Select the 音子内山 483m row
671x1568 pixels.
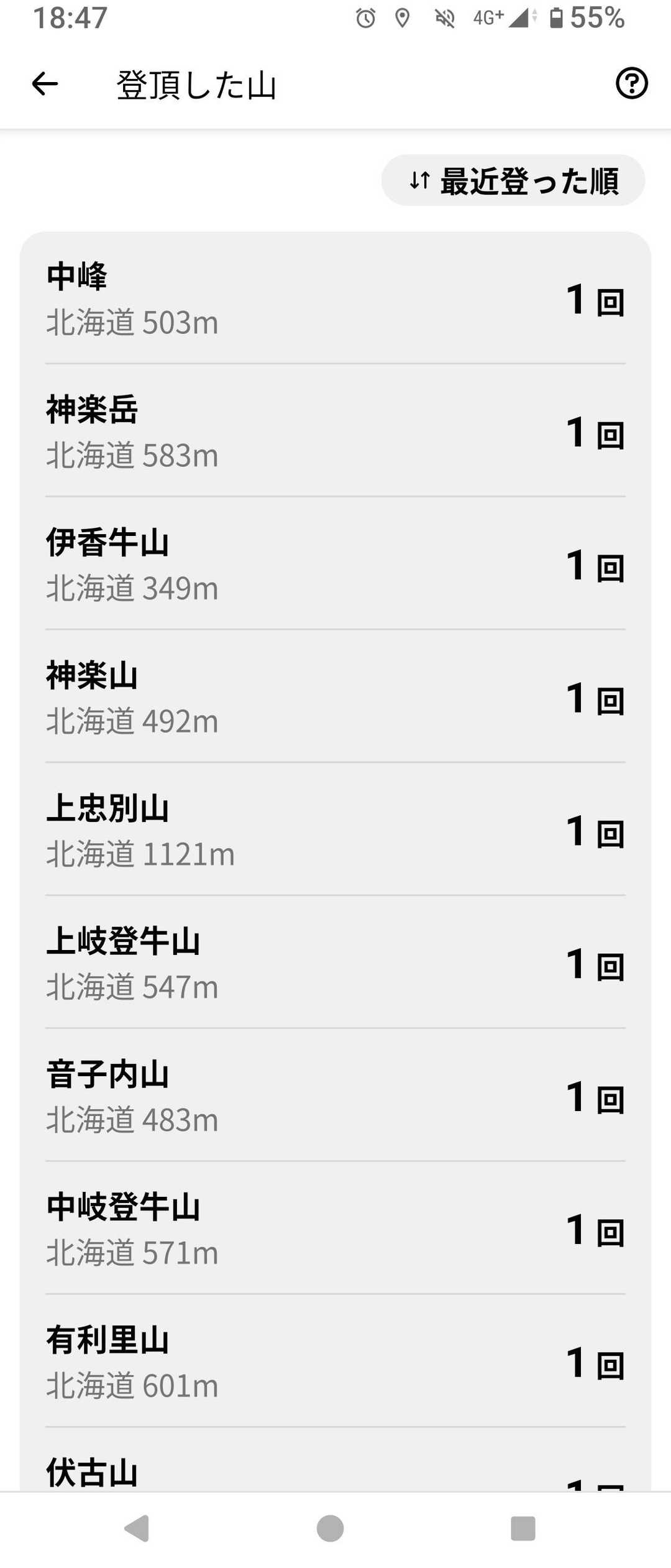coord(335,1097)
